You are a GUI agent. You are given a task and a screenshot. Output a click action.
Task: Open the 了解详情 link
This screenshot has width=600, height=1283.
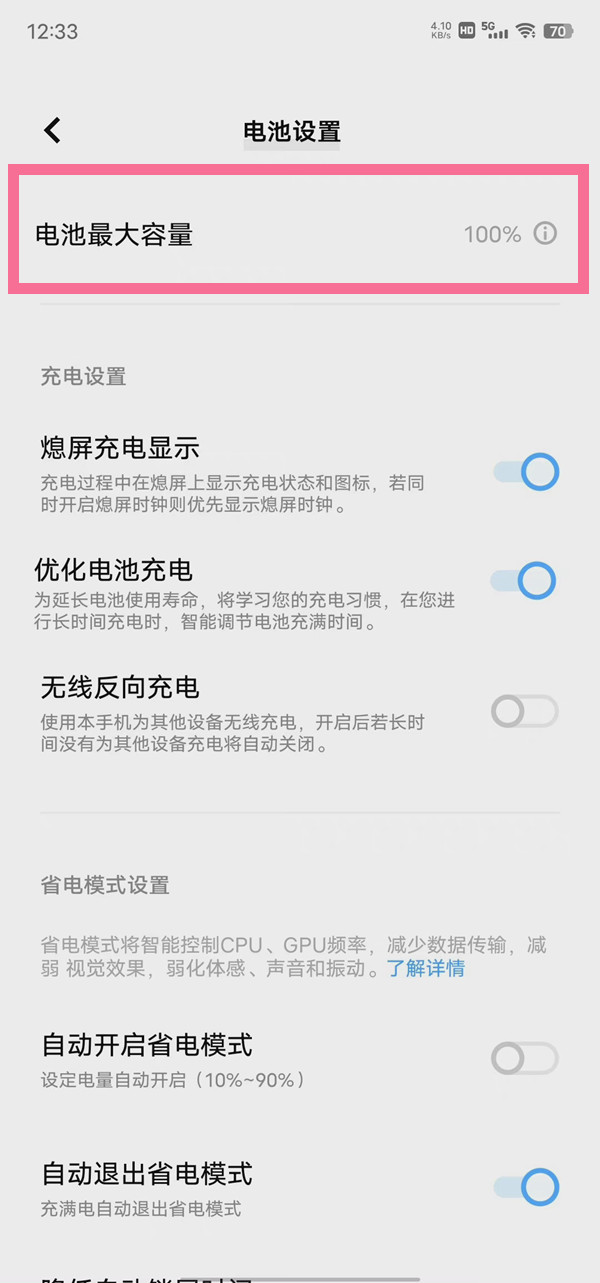[426, 968]
